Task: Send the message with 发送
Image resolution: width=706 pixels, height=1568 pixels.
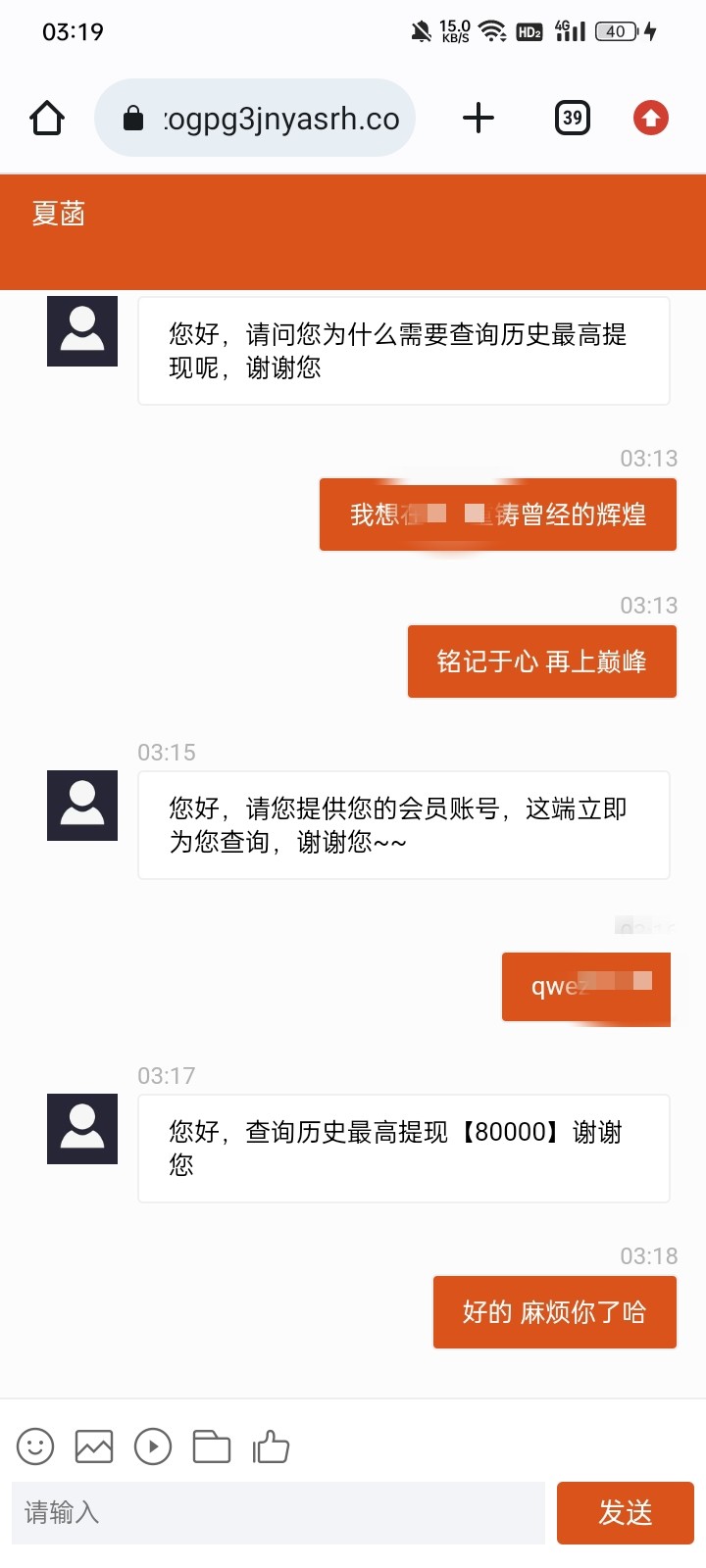Action: point(626,1513)
